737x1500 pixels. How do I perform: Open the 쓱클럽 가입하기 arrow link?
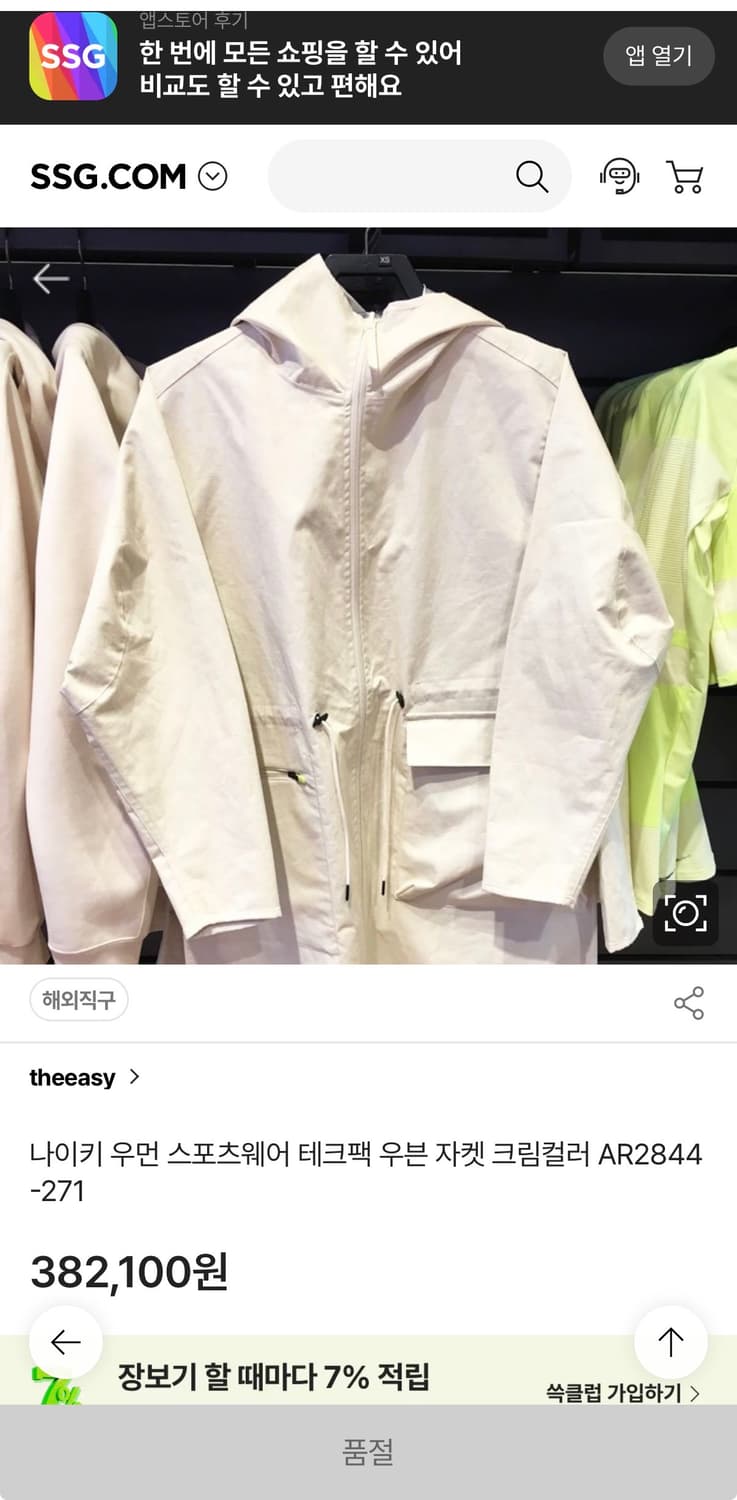coord(694,1390)
